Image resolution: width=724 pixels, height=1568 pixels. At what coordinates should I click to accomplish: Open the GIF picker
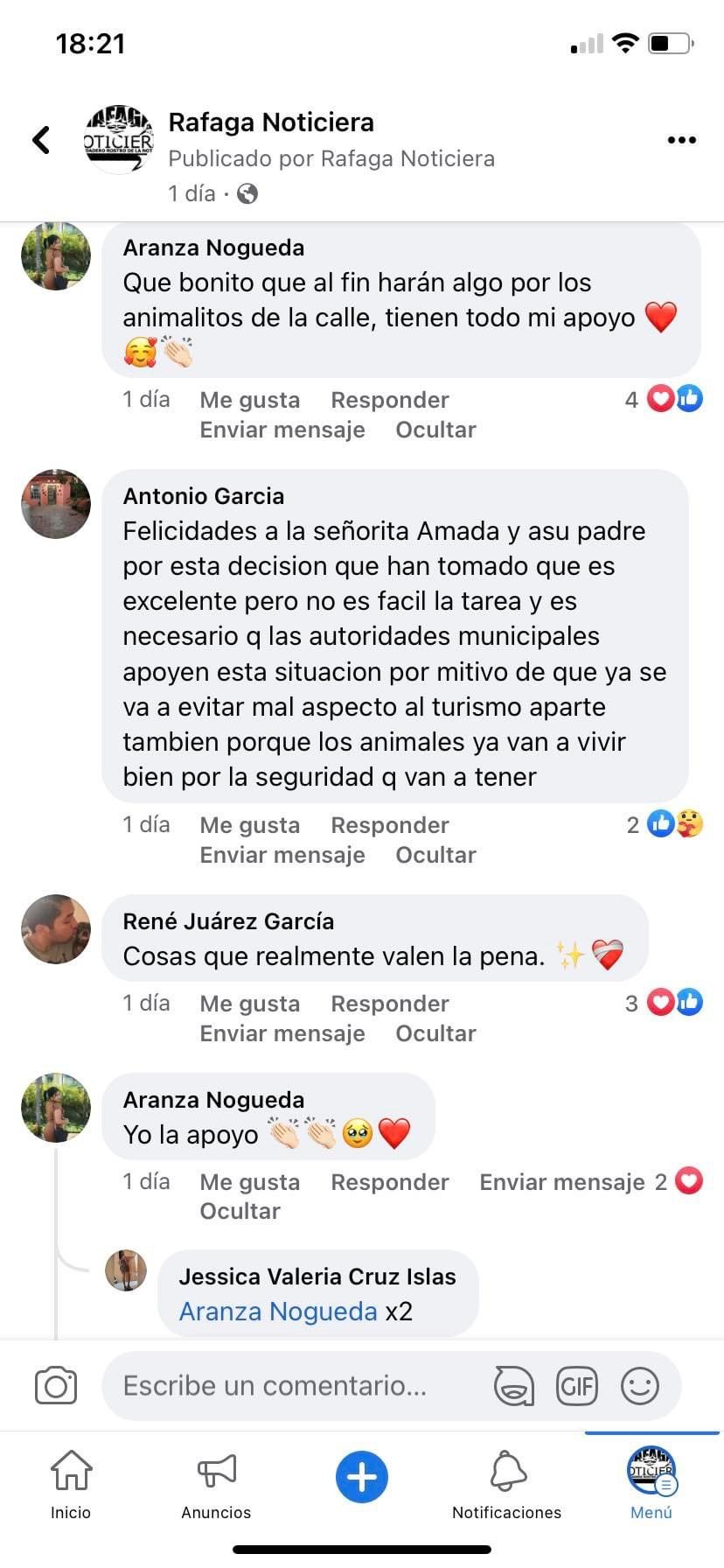click(x=577, y=1386)
